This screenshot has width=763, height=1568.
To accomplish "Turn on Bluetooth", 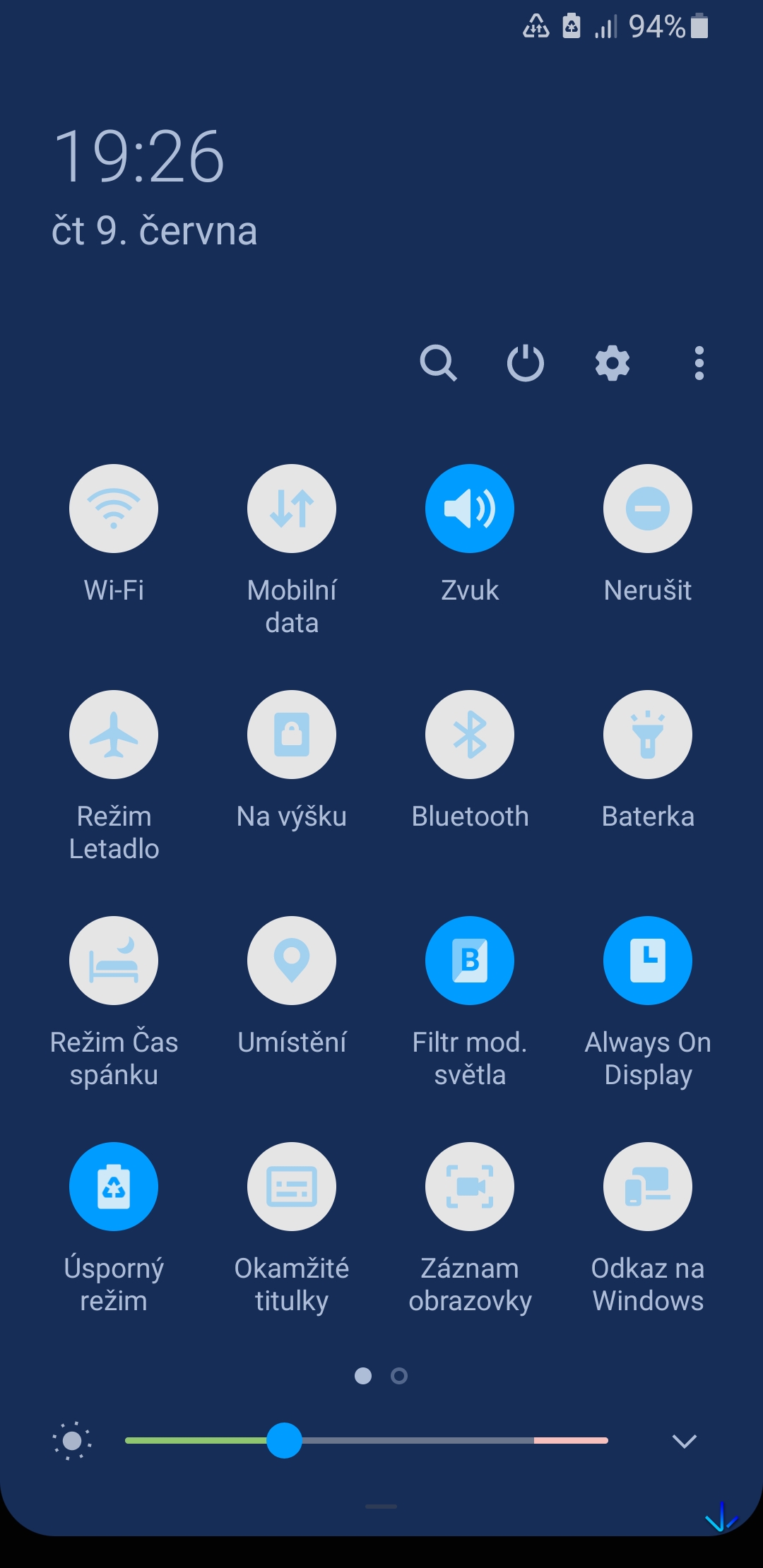I will 470,735.
